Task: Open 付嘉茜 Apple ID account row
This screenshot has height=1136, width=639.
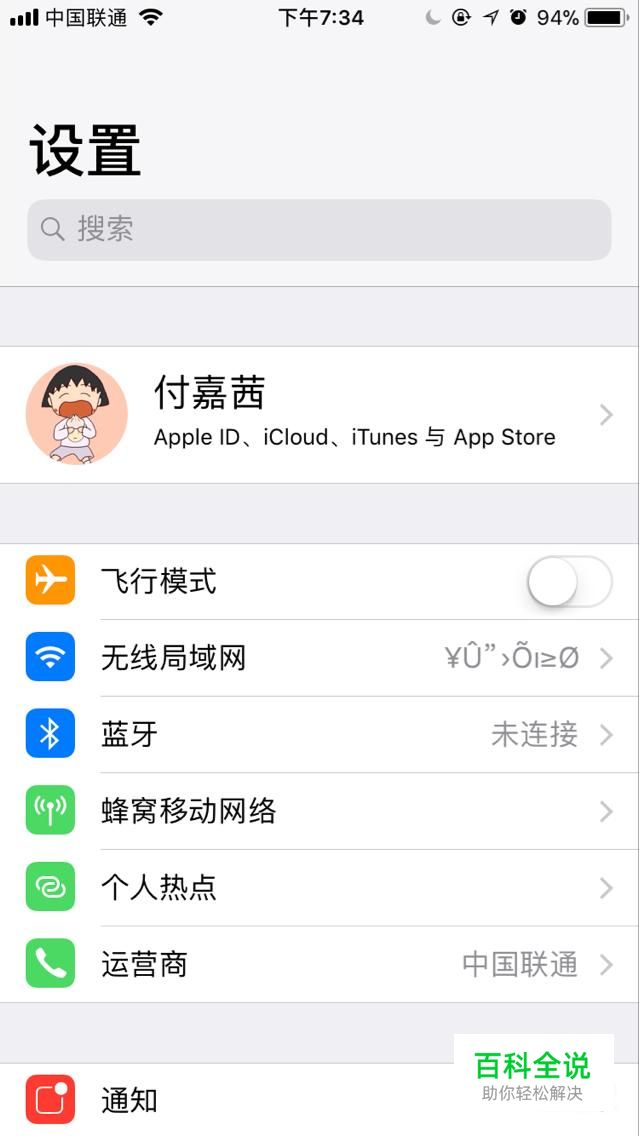Action: (x=318, y=414)
